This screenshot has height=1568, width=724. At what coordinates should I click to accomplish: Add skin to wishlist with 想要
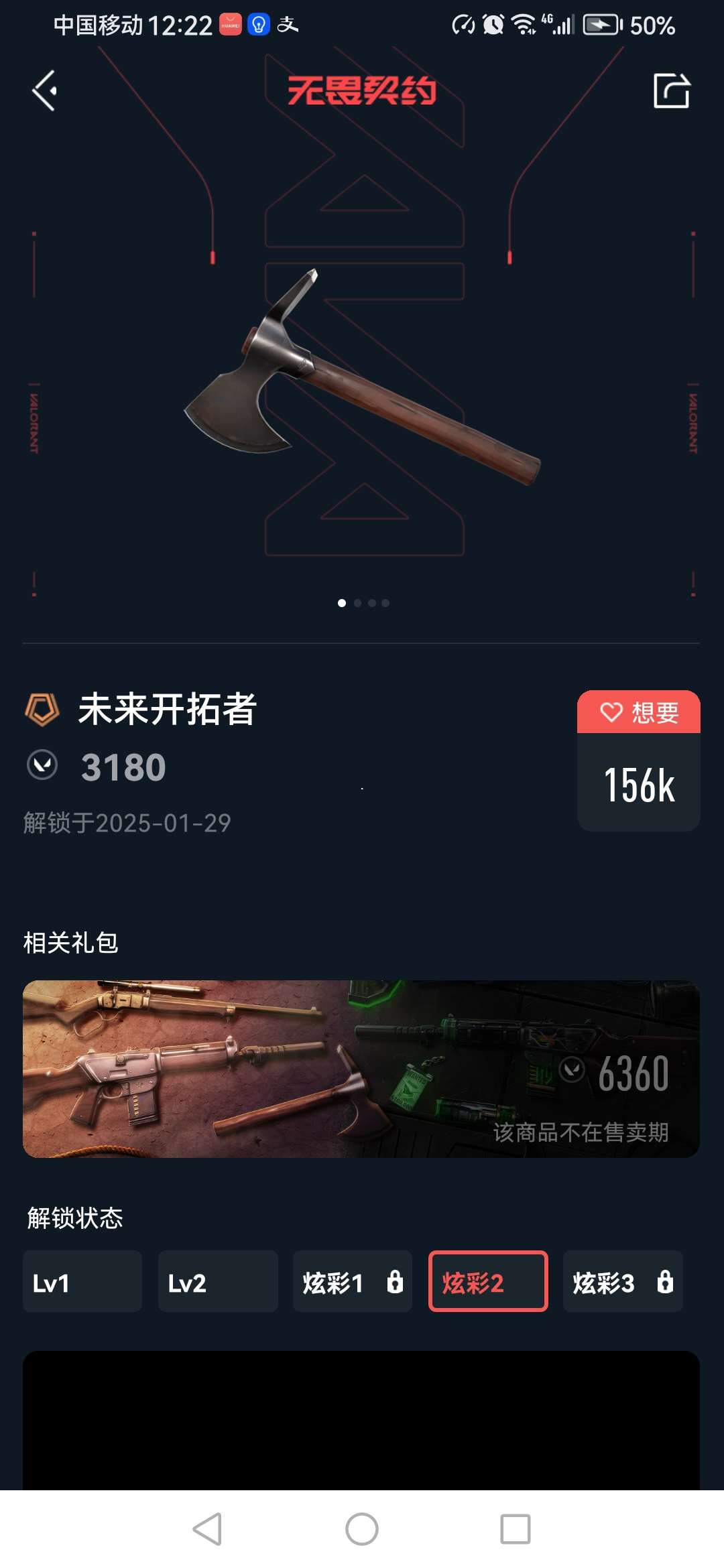(638, 712)
